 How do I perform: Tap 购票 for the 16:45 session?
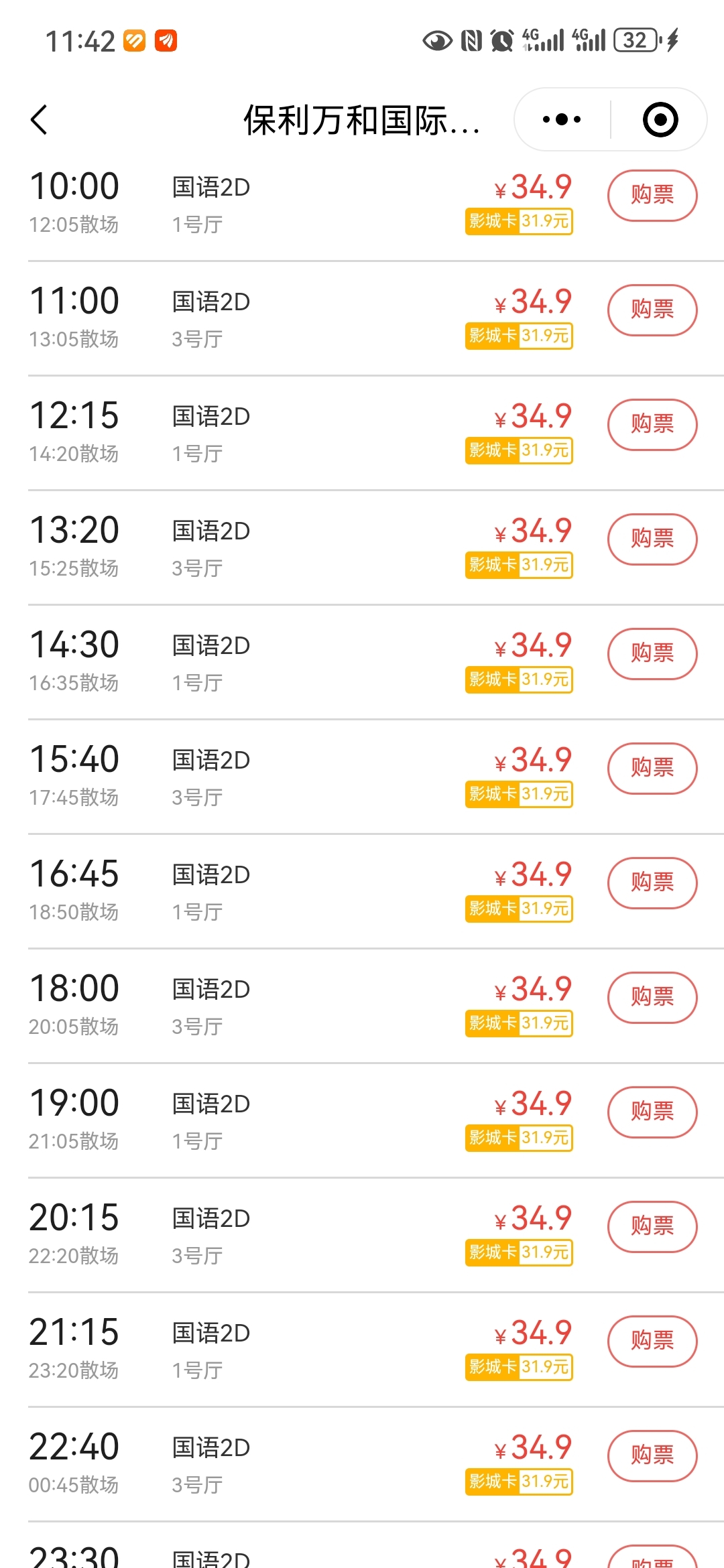652,883
